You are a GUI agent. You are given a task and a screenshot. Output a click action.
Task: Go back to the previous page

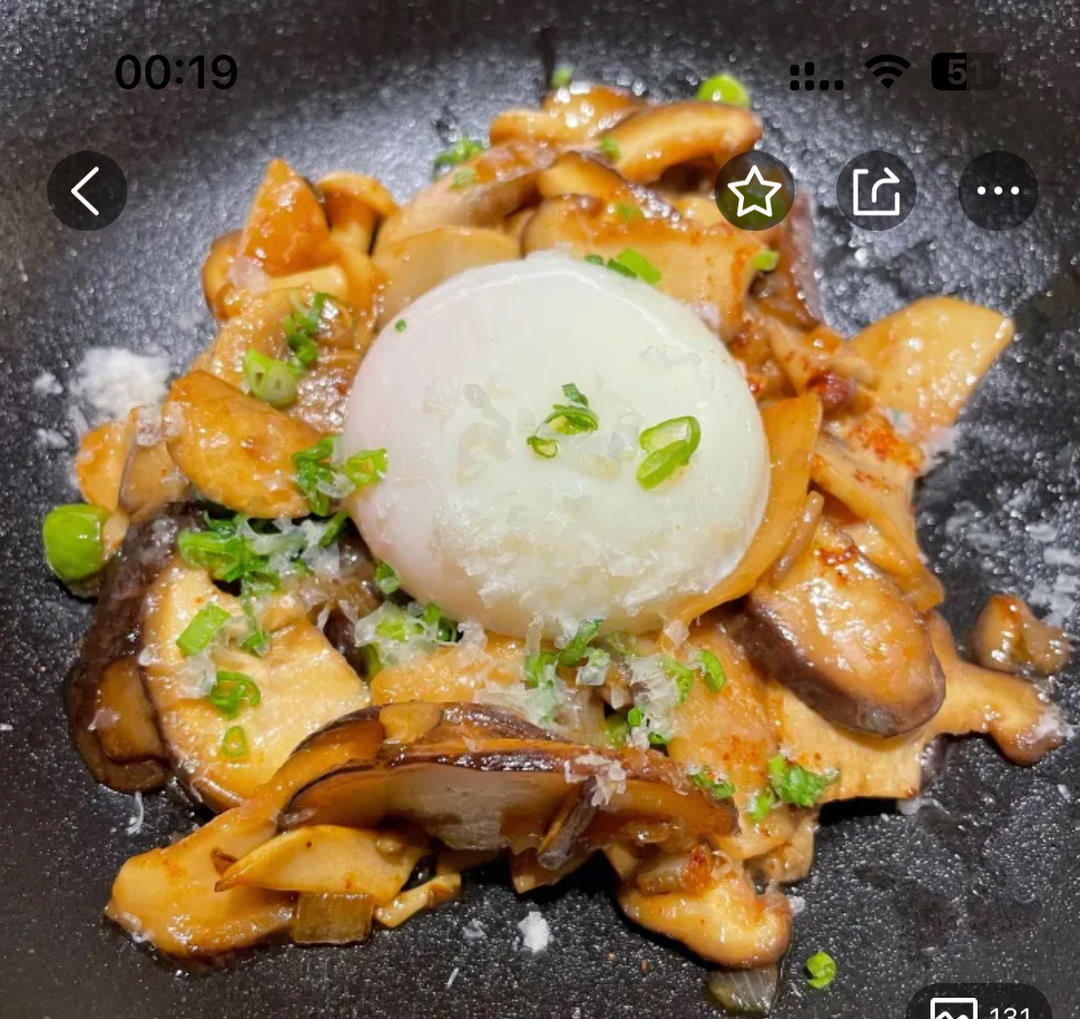[x=87, y=191]
